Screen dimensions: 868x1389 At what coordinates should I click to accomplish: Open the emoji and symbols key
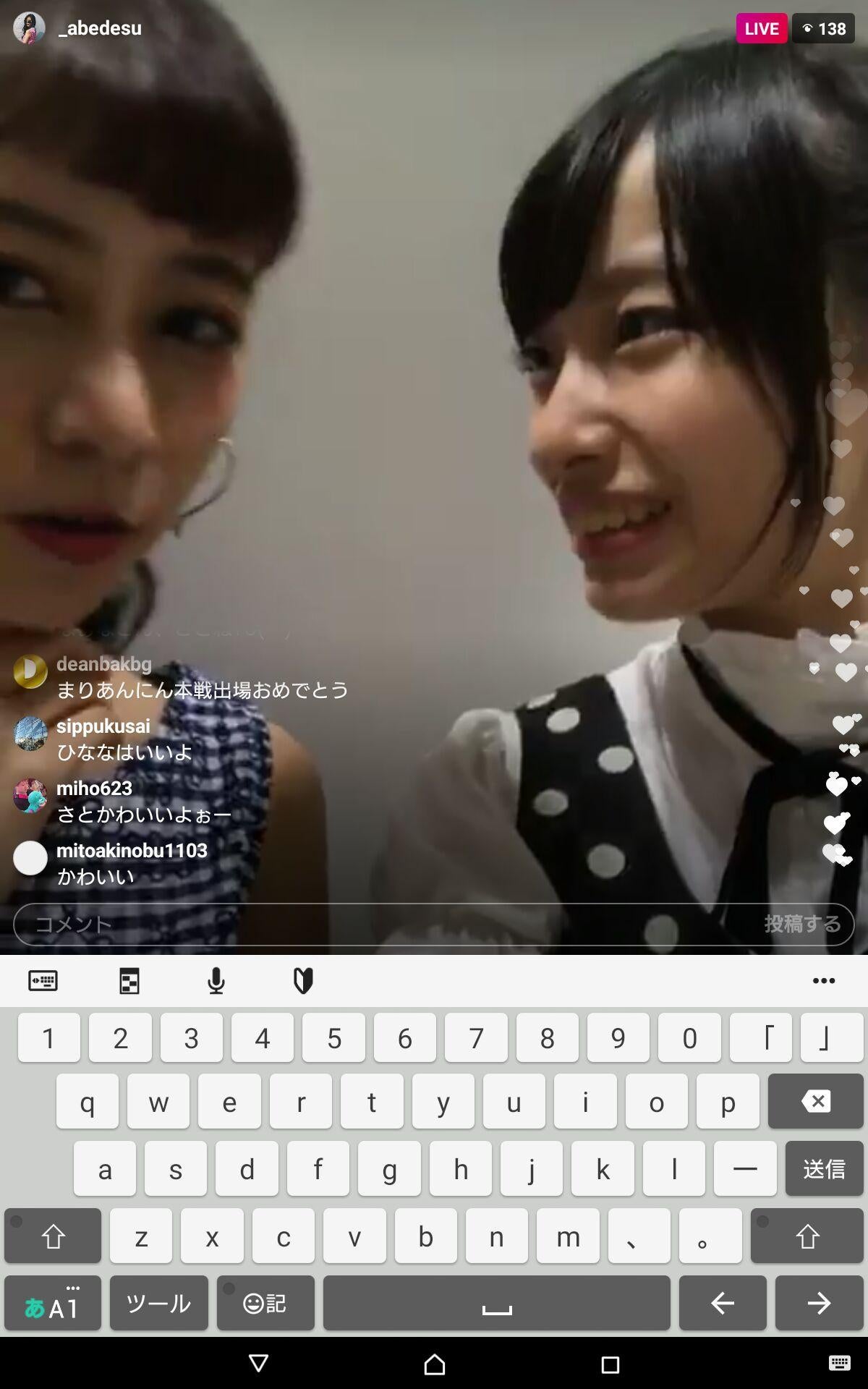[265, 1303]
